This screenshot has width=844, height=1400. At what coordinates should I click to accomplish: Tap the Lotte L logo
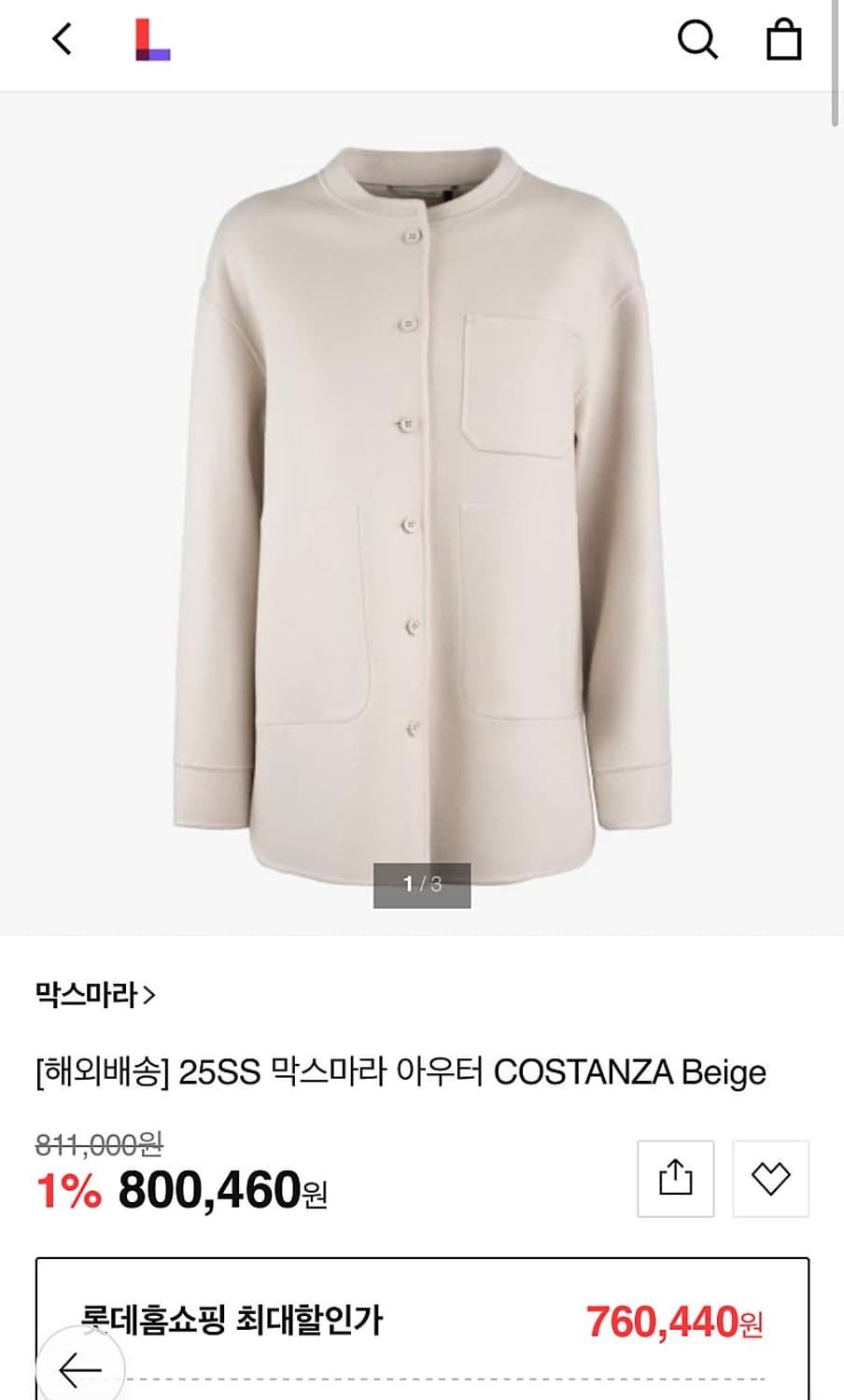152,41
